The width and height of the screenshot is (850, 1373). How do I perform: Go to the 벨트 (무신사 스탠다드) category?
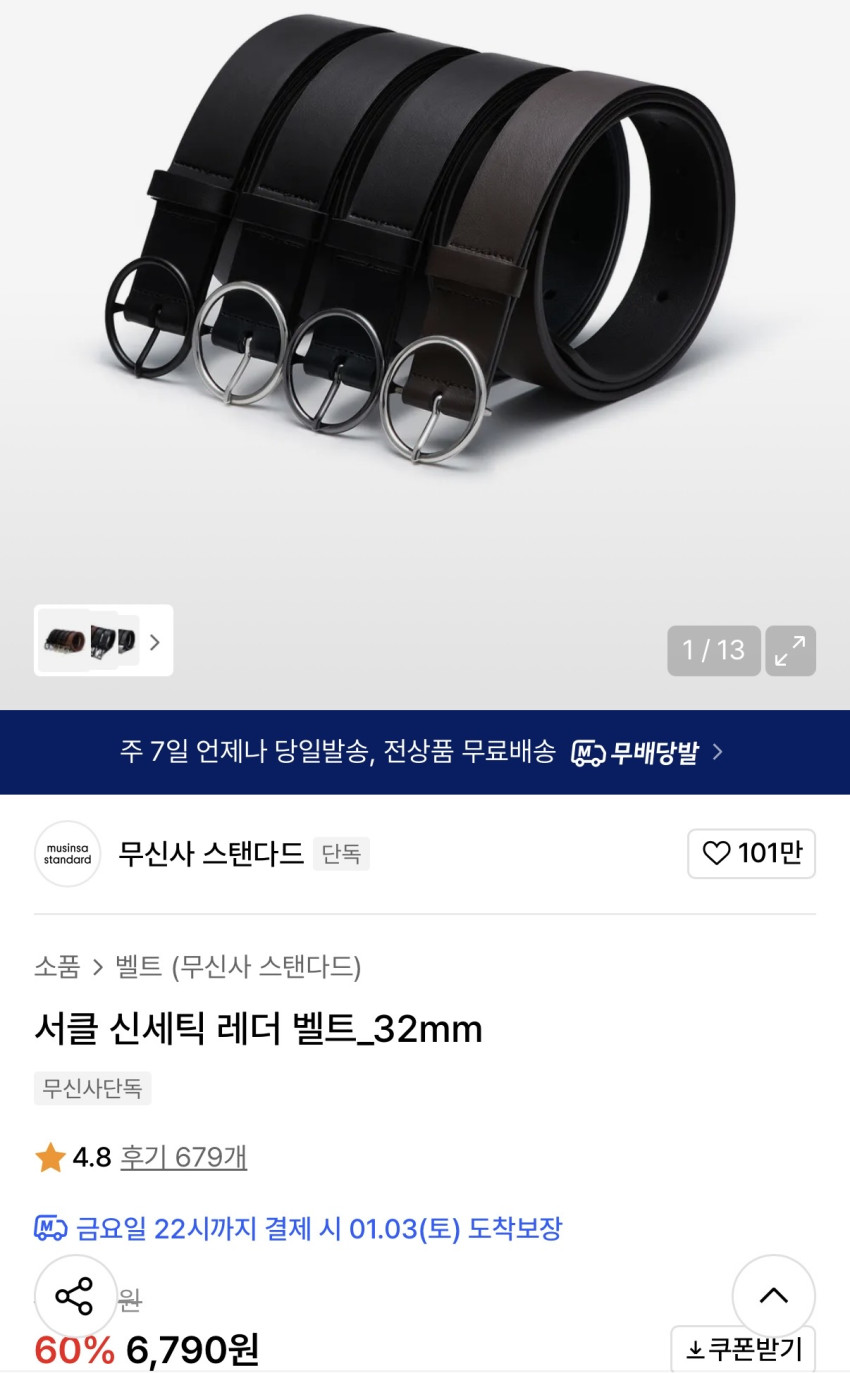(238, 967)
